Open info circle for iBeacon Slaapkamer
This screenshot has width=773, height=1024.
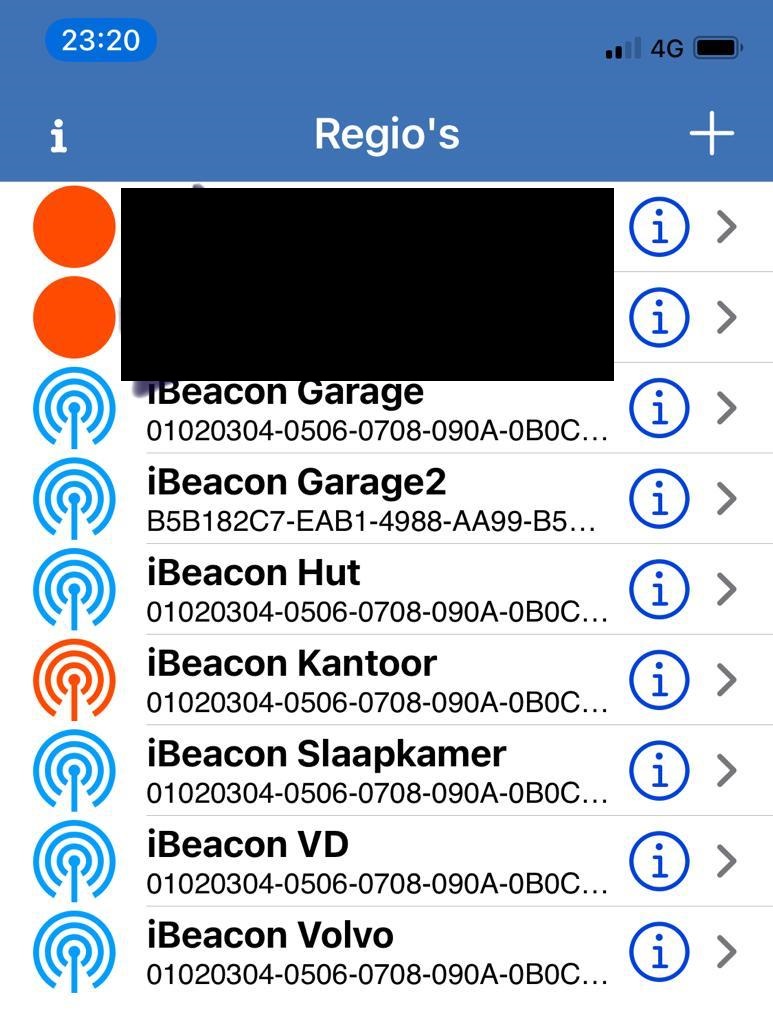coord(659,770)
